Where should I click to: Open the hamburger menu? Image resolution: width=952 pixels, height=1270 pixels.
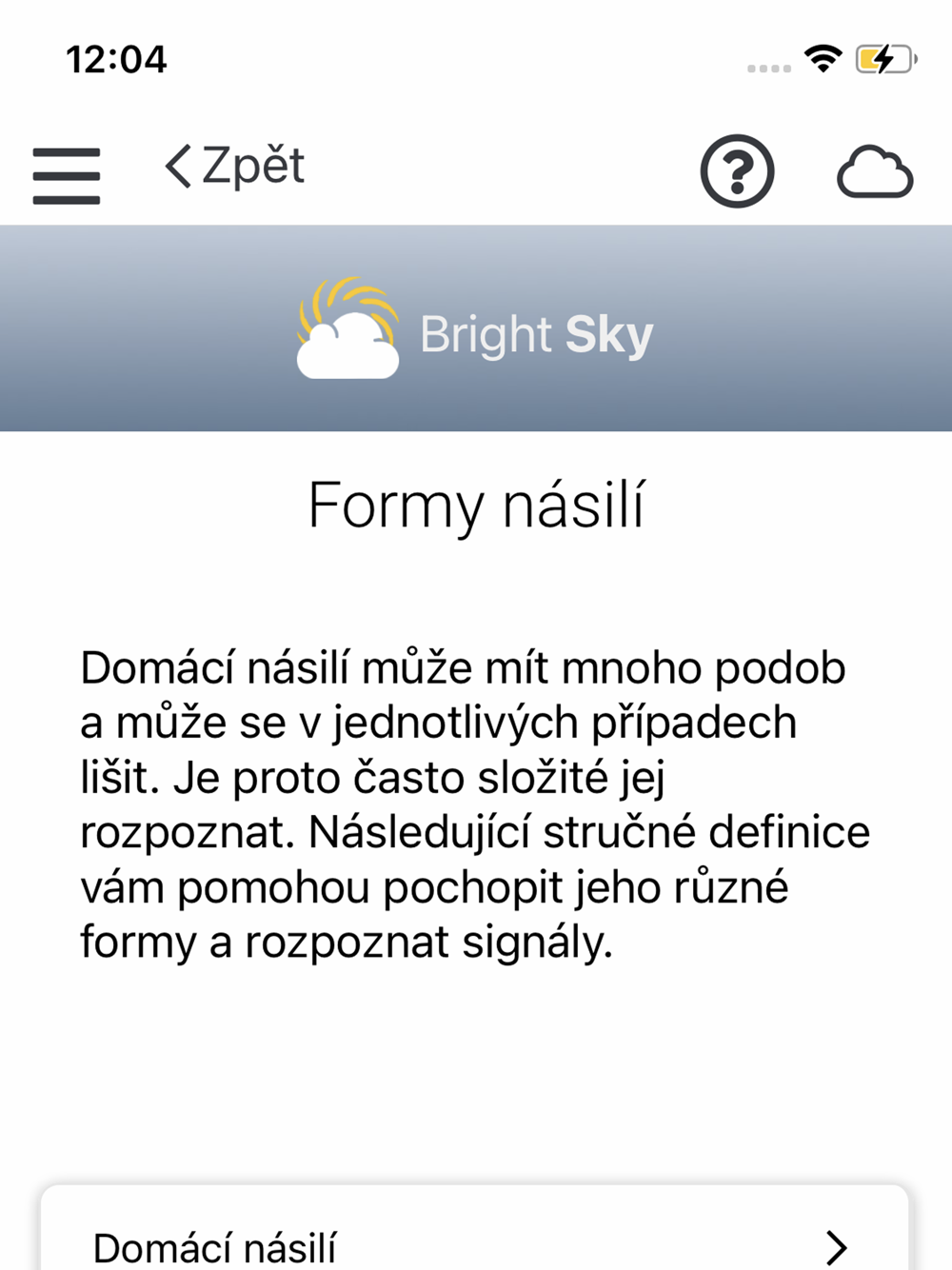click(66, 175)
